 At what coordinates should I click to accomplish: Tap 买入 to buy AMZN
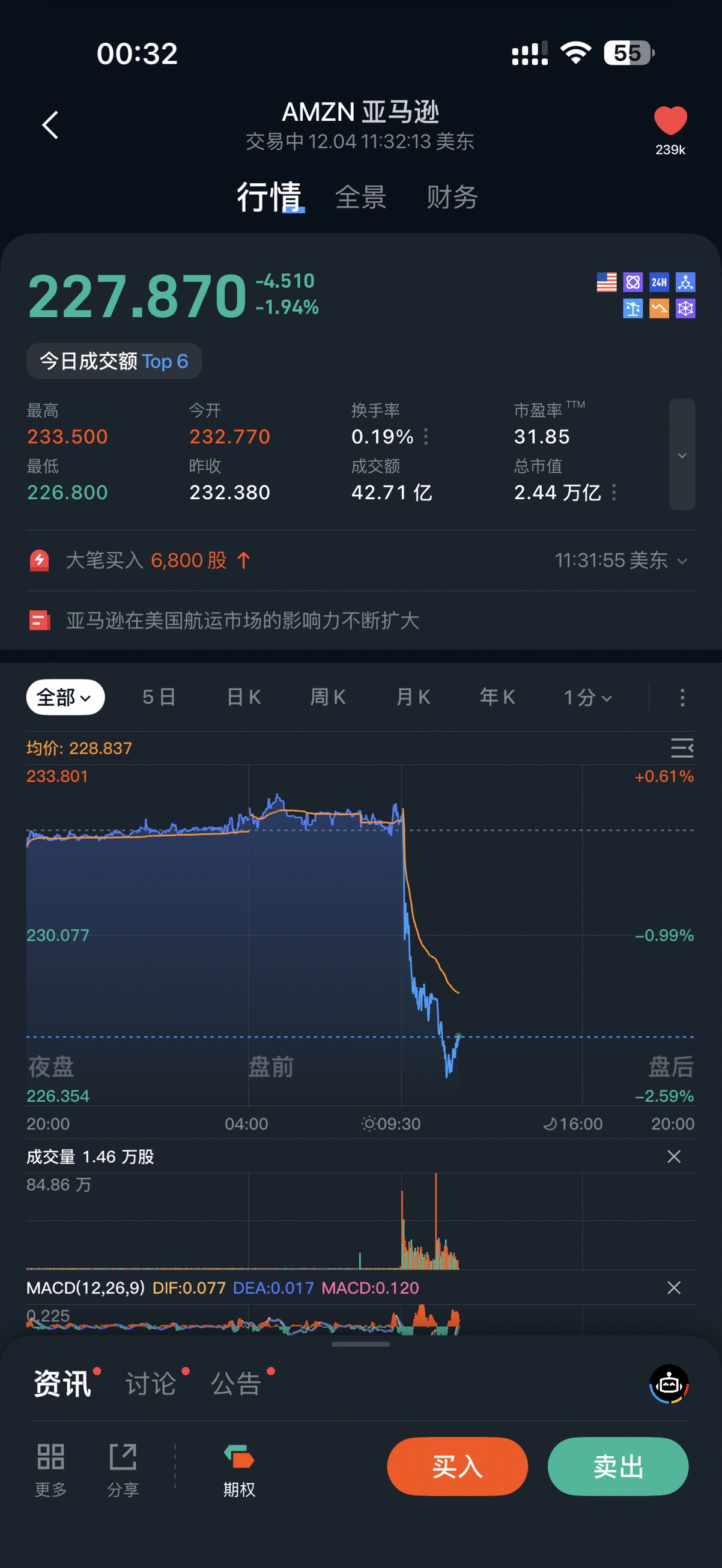pos(457,1466)
